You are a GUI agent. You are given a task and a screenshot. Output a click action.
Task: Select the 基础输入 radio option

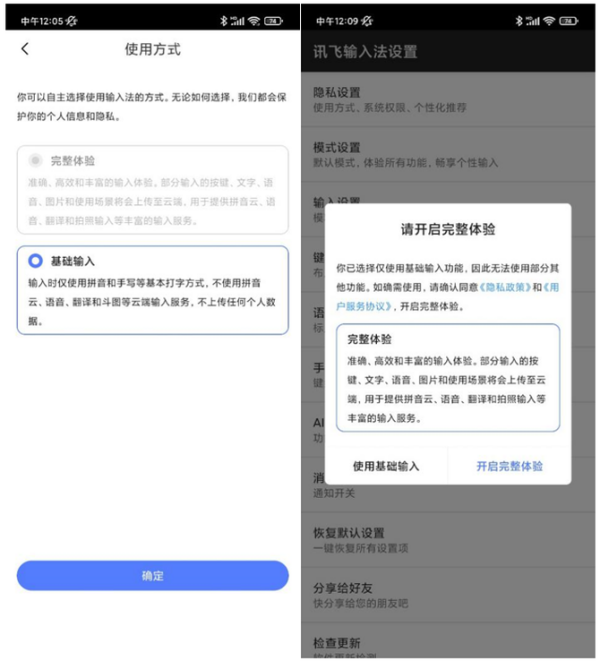coord(36,260)
